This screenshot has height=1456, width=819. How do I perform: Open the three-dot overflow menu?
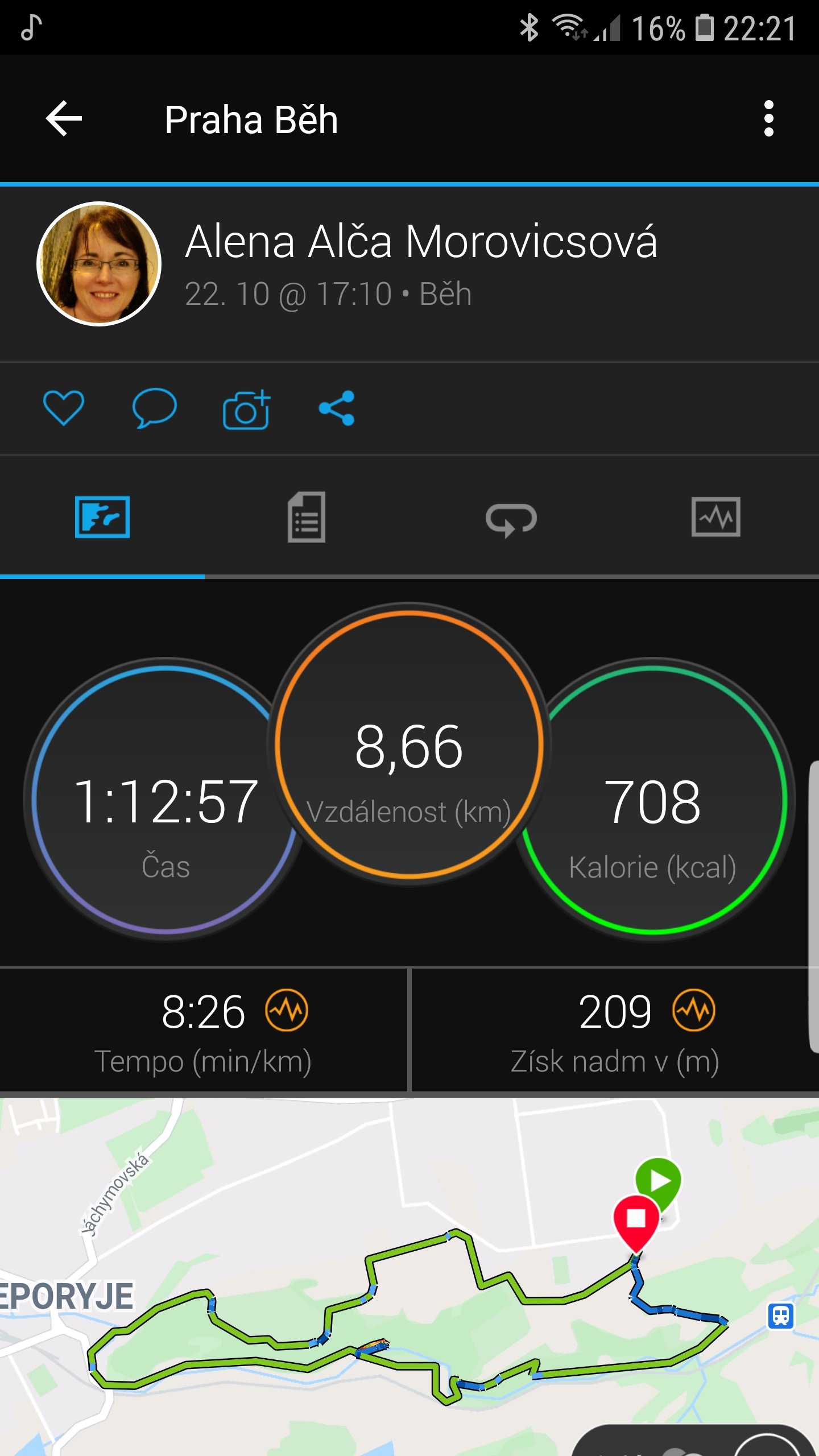(768, 119)
